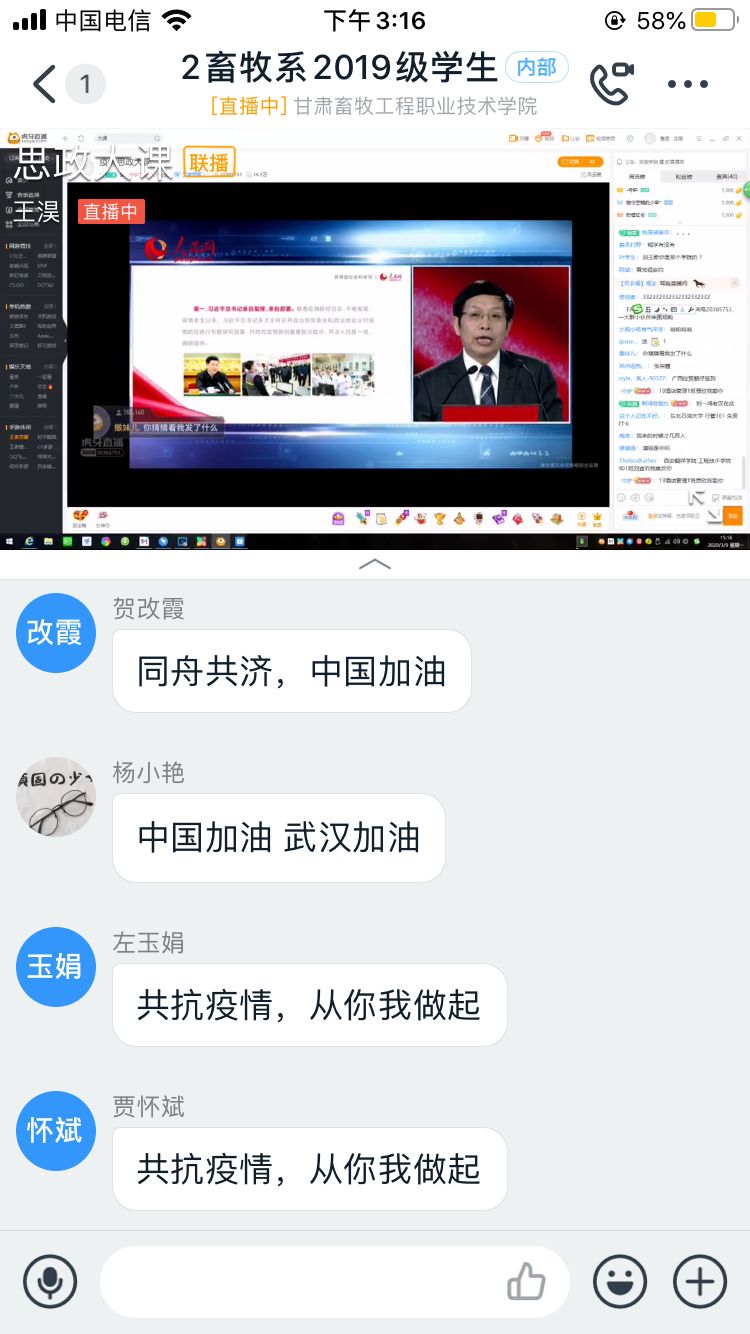The image size is (750, 1334).
Task: Start a voice or video call
Action: point(611,84)
